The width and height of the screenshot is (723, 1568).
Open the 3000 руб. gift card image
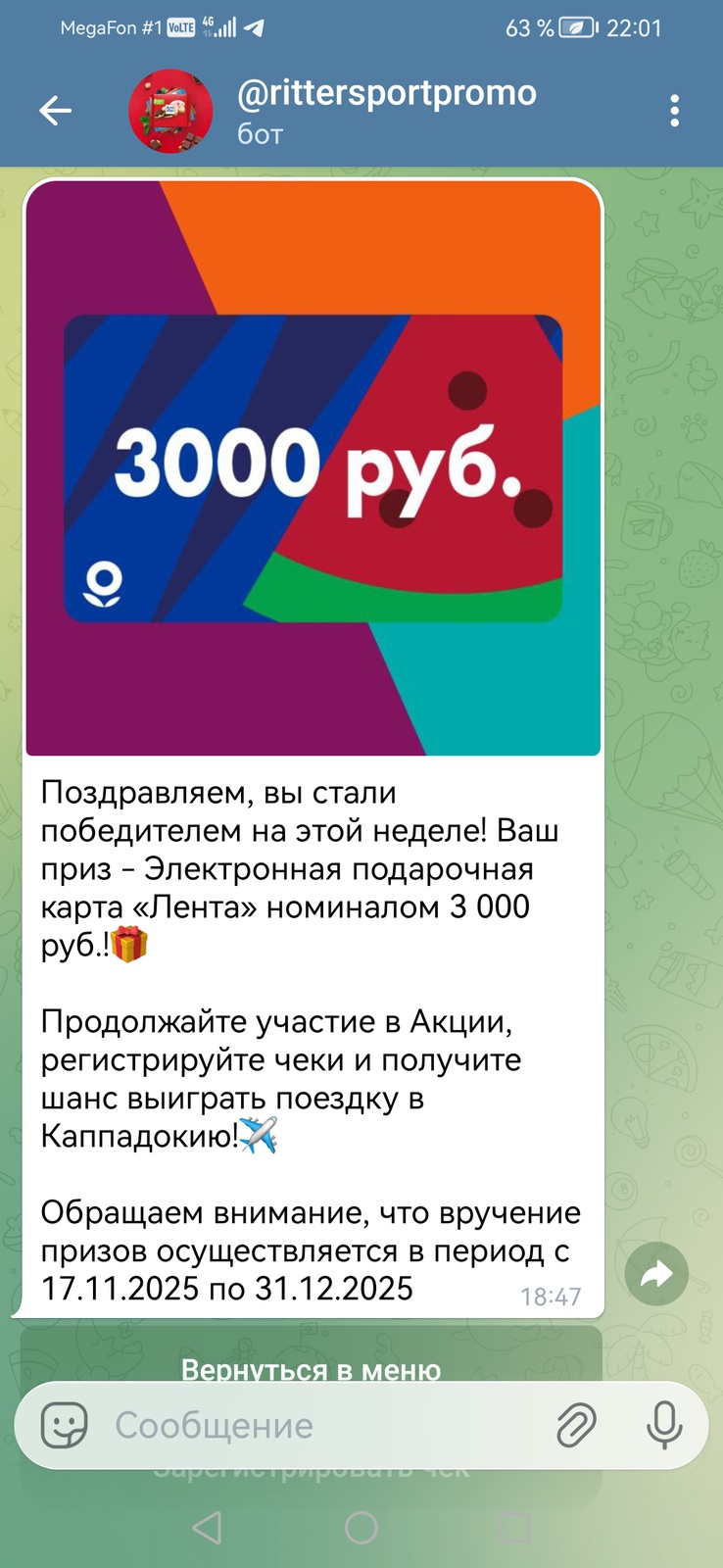click(x=313, y=467)
